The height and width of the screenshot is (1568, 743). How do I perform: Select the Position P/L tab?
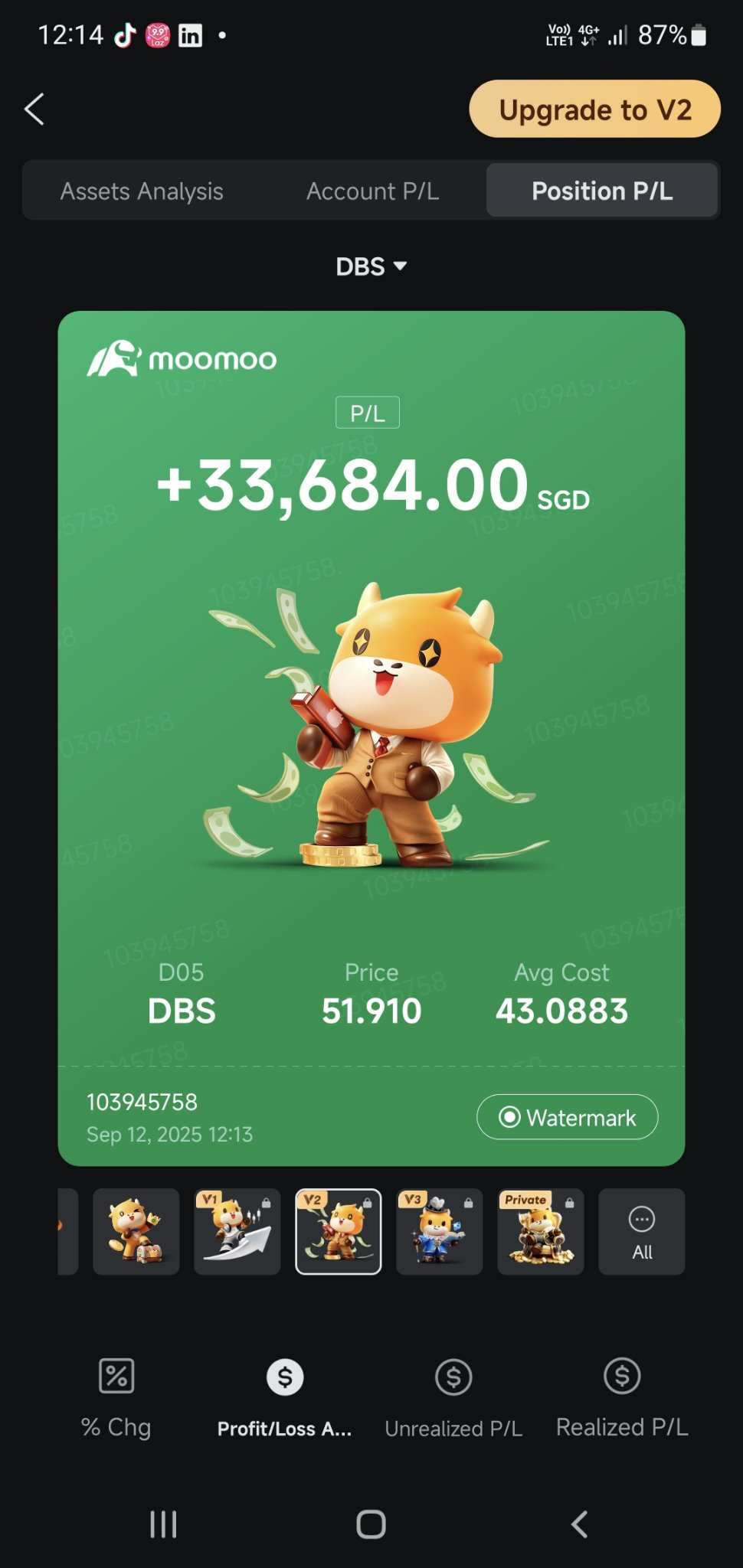tap(602, 191)
